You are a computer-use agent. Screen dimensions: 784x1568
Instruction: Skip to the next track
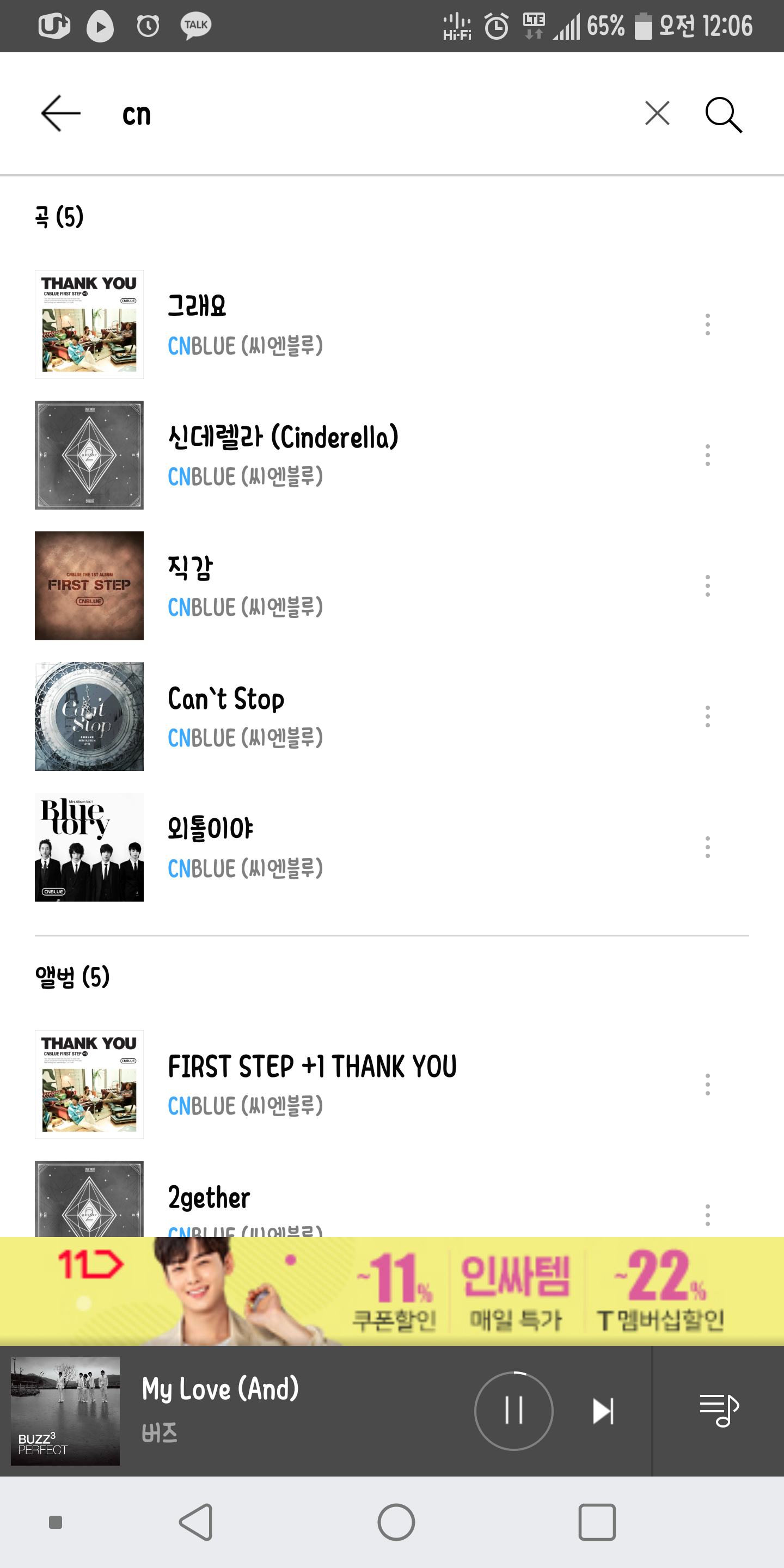click(603, 1411)
